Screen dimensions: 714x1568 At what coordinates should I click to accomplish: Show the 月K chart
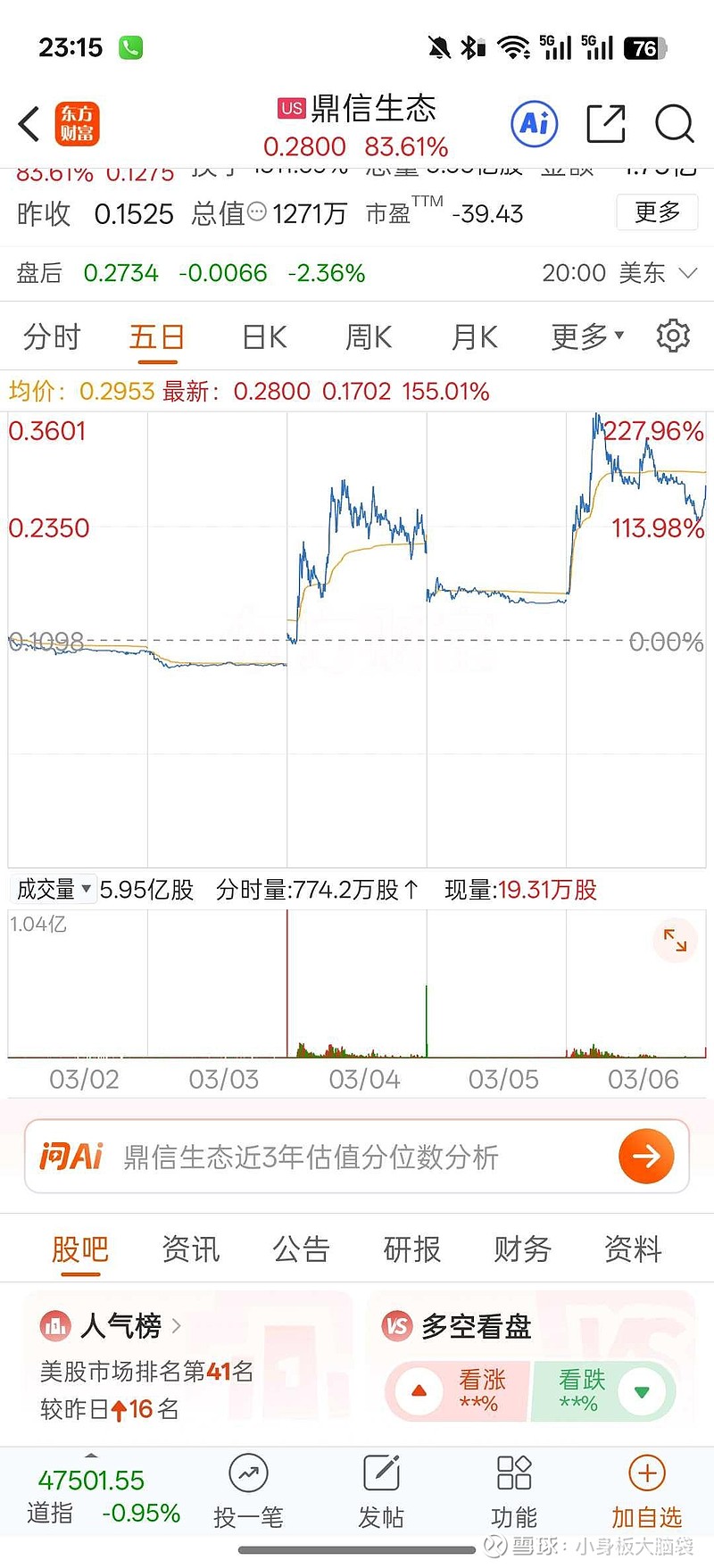click(474, 337)
